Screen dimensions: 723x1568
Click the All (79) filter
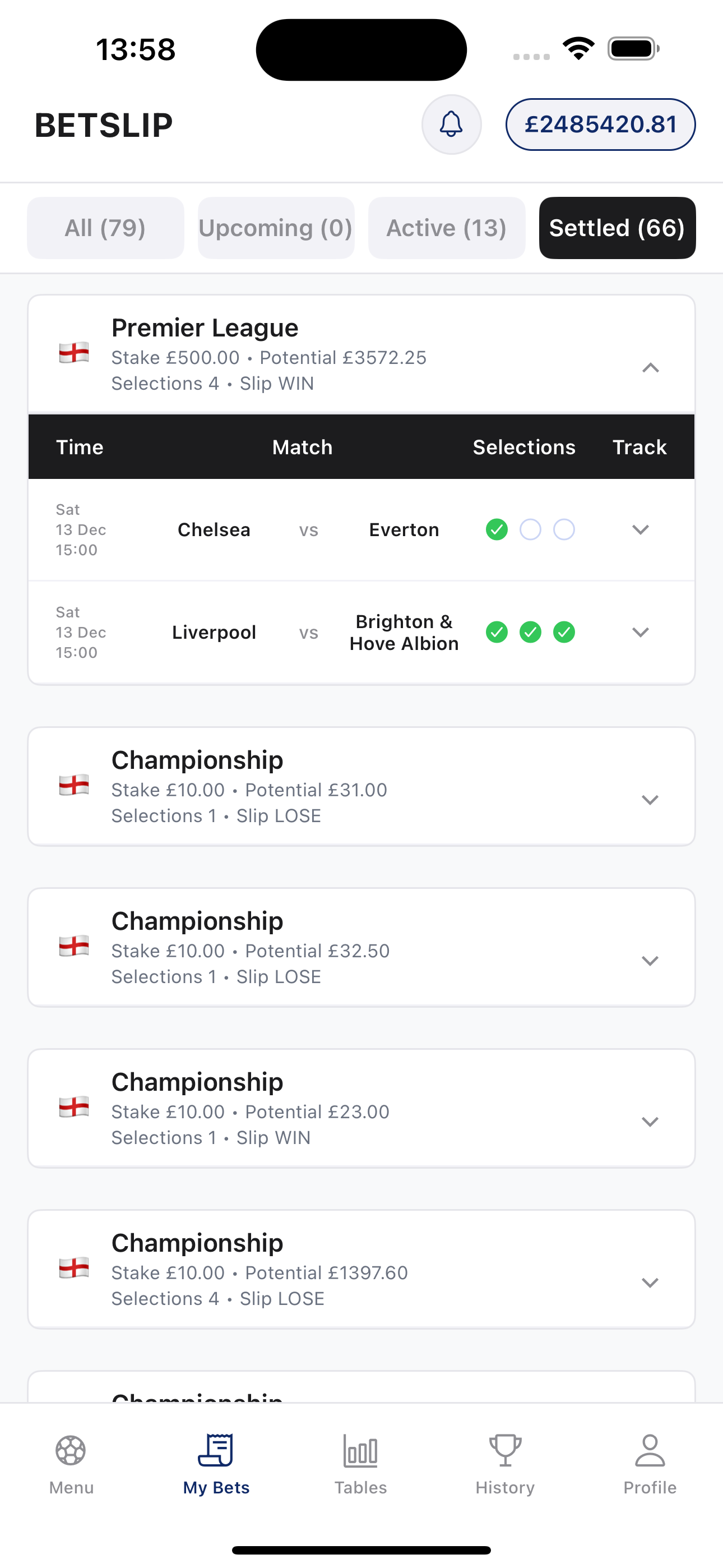[105, 228]
